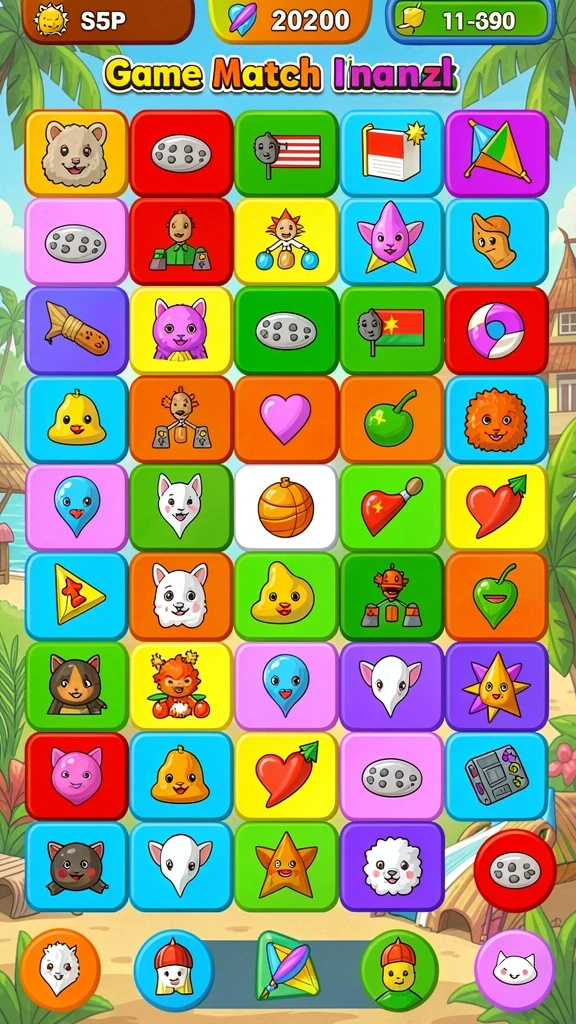Select the beige bear face tile
The width and height of the screenshot is (576, 1024).
[76, 153]
